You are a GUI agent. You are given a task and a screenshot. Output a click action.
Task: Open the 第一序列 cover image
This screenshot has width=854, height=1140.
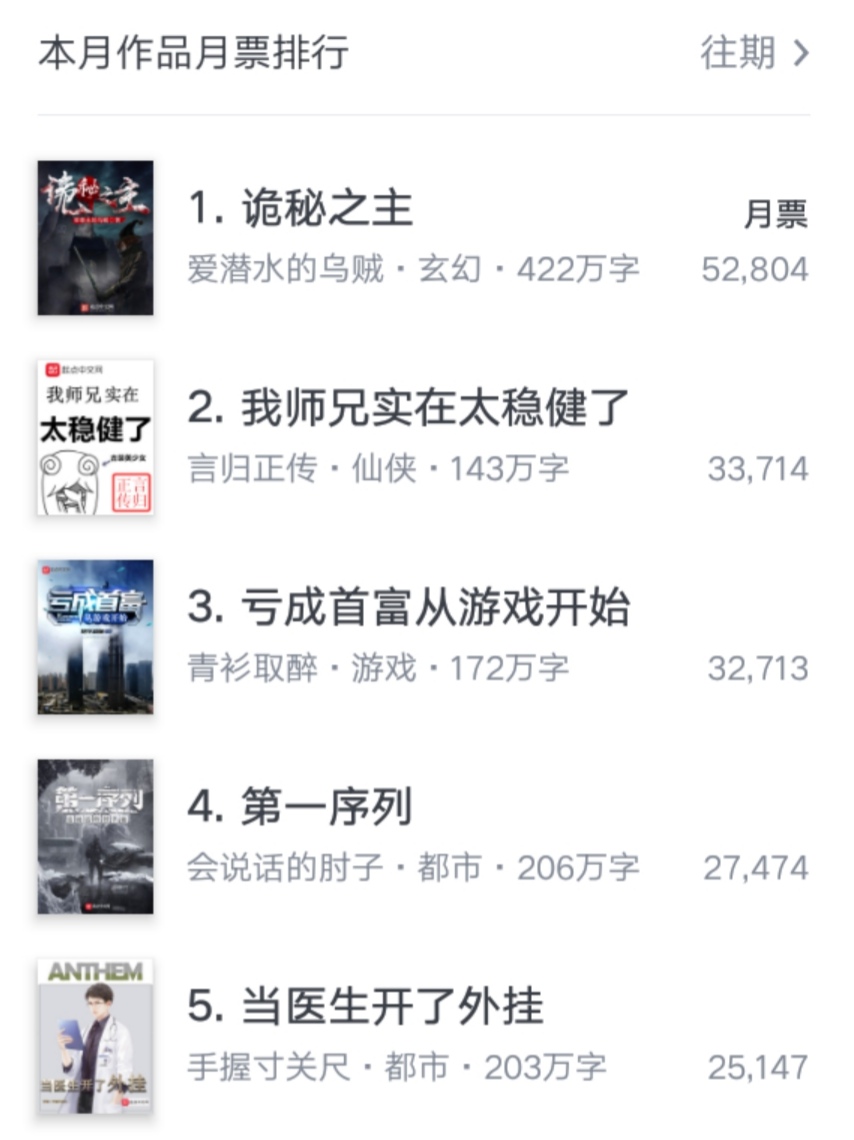coord(95,837)
